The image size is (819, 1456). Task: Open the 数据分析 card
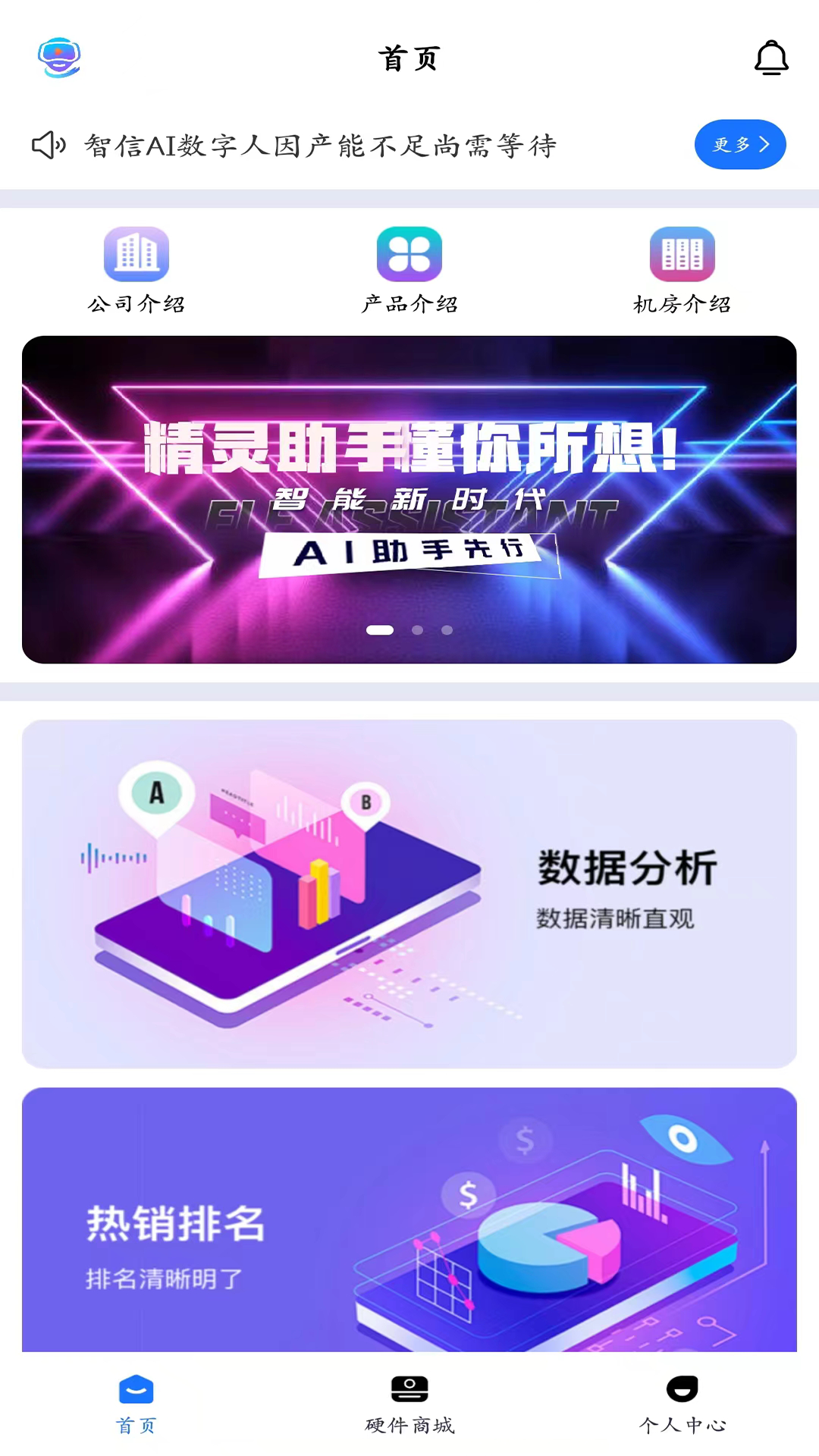tap(409, 893)
